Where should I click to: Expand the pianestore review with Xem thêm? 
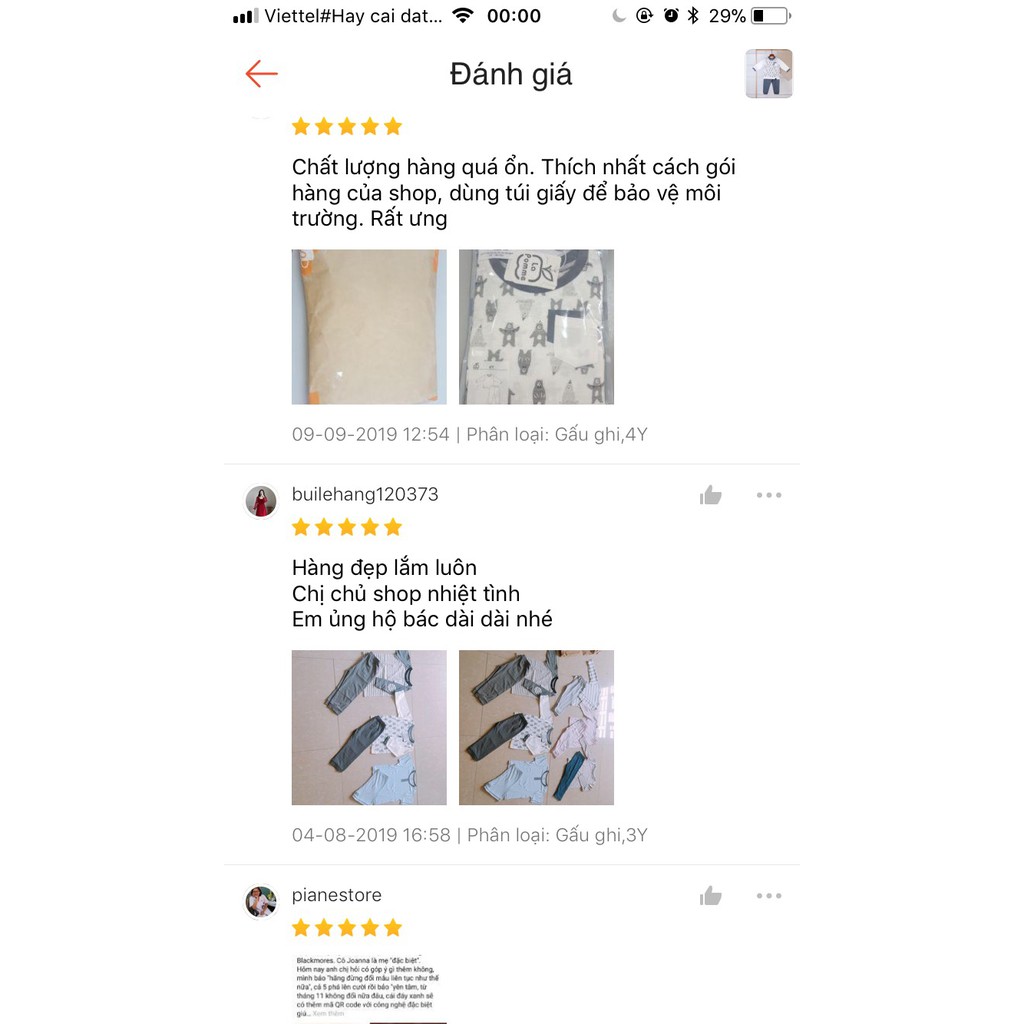[329, 1014]
